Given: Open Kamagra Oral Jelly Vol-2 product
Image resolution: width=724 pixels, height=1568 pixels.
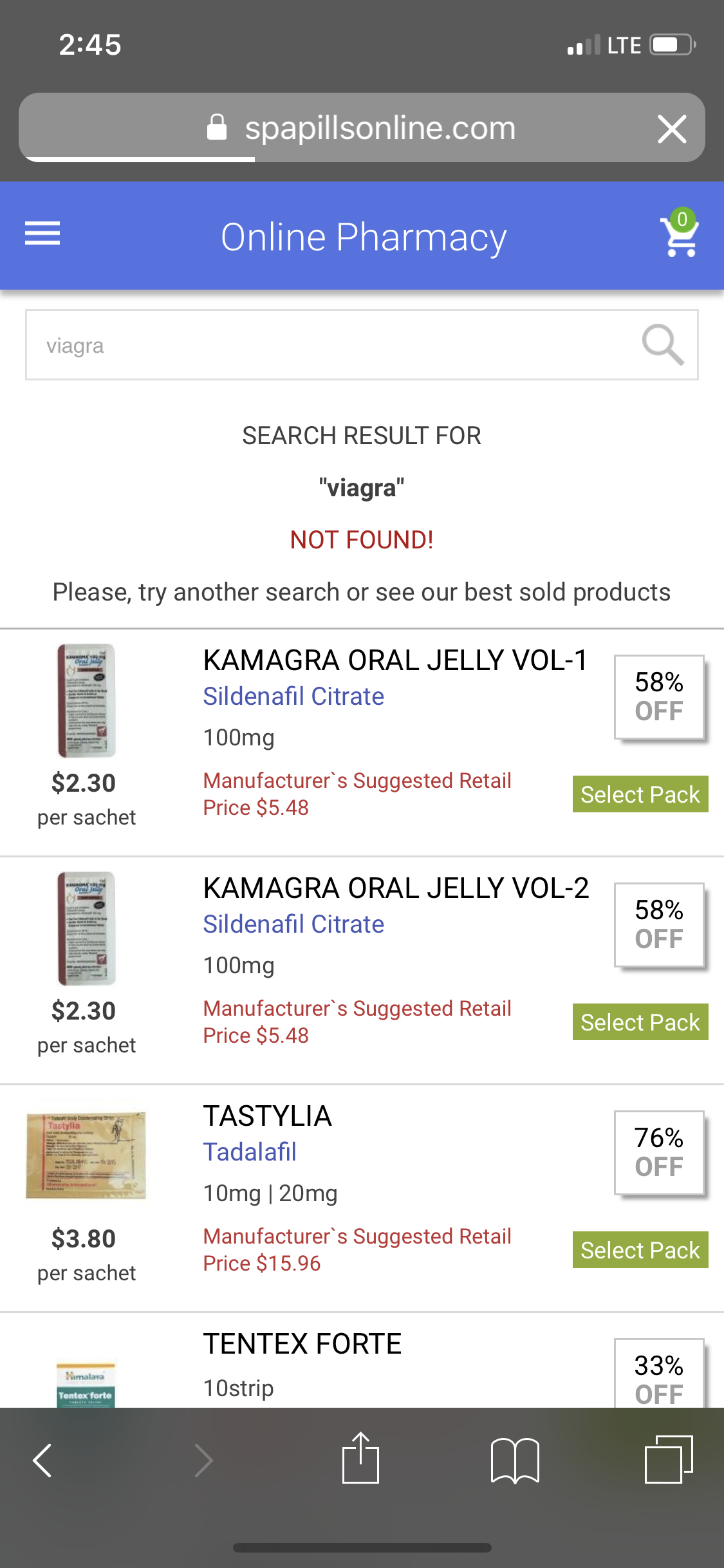Looking at the screenshot, I should (394, 888).
